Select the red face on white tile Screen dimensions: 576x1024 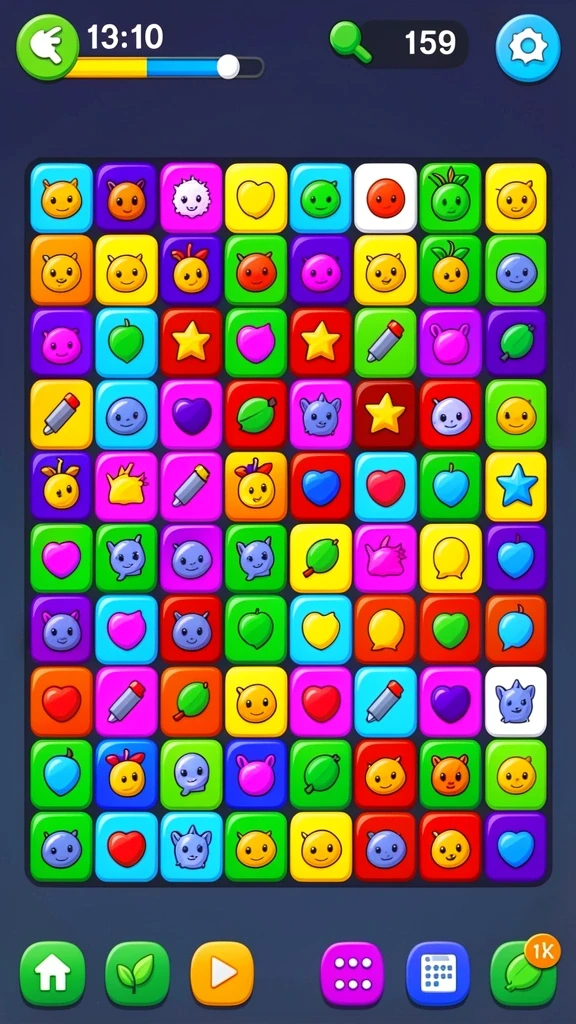(x=385, y=198)
